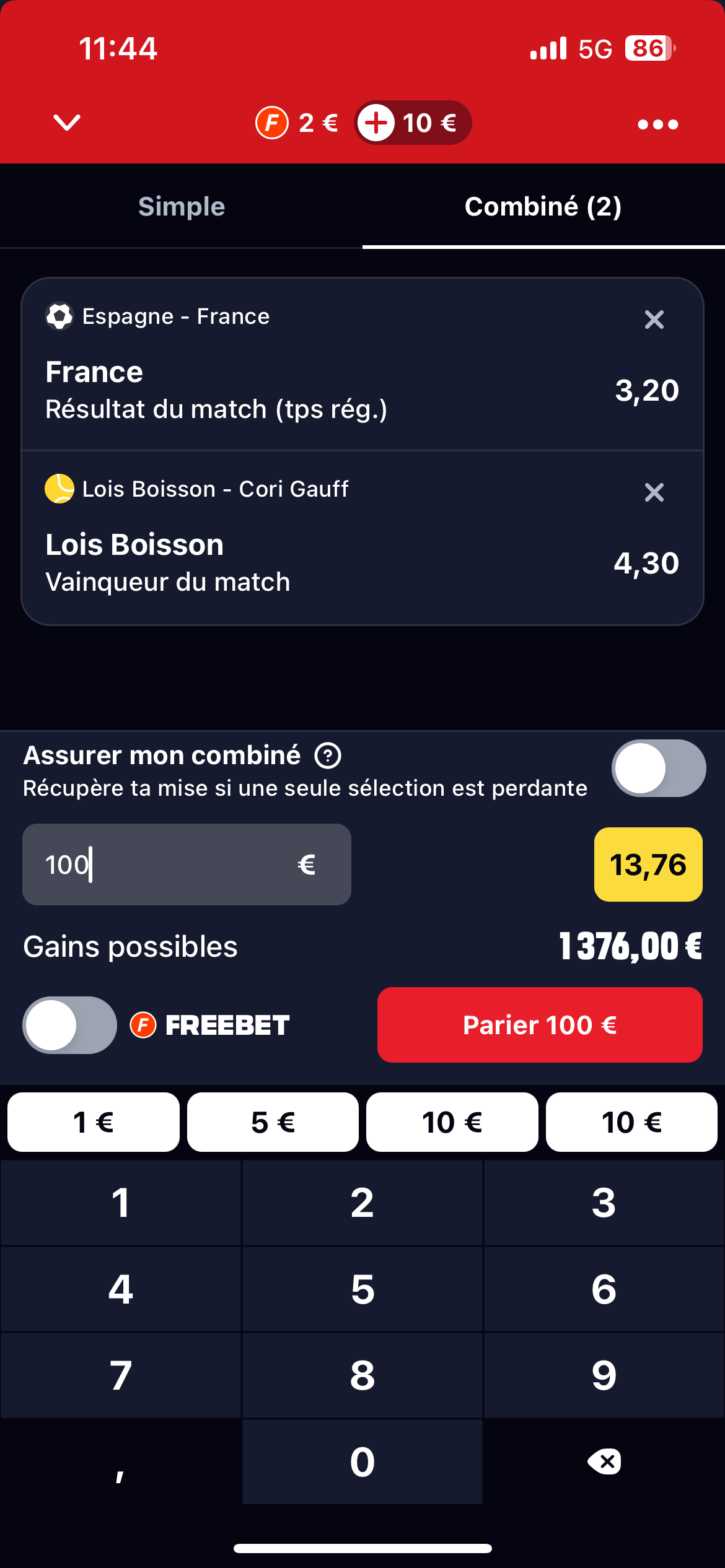The image size is (725, 1568).
Task: Add funds using the plus 10 € button
Action: pos(413,123)
